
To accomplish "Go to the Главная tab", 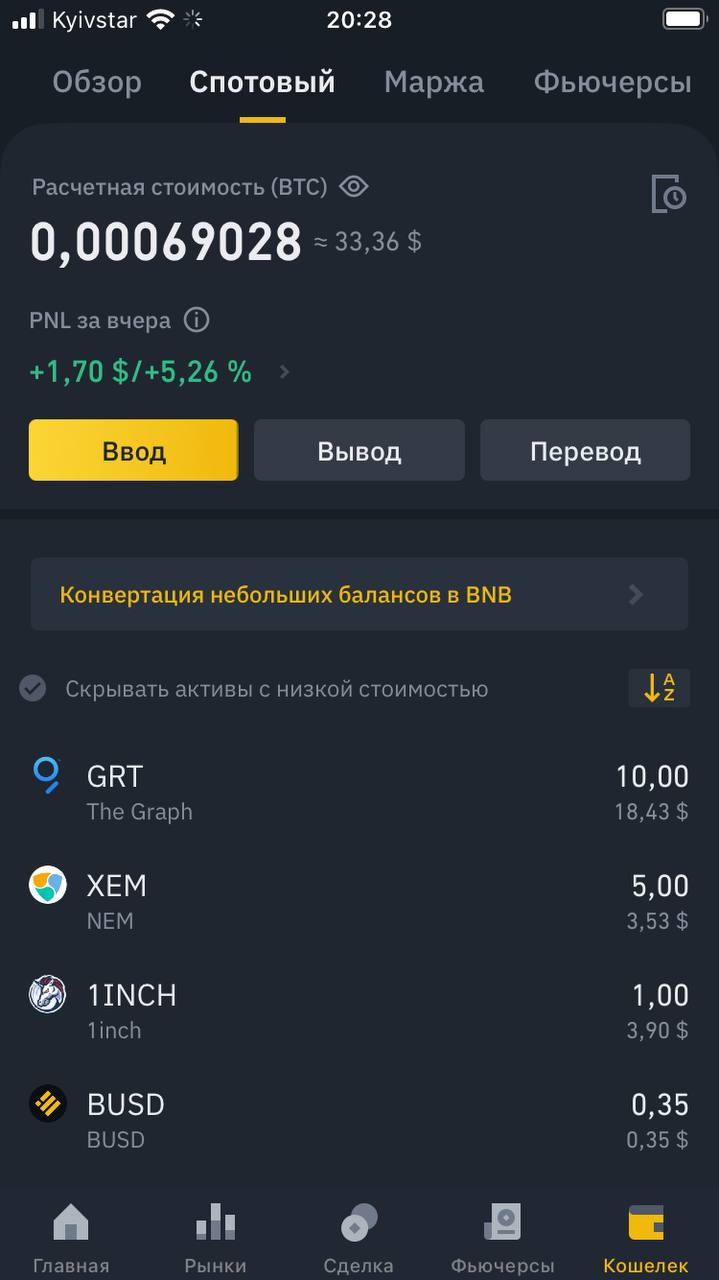I will tap(71, 1237).
